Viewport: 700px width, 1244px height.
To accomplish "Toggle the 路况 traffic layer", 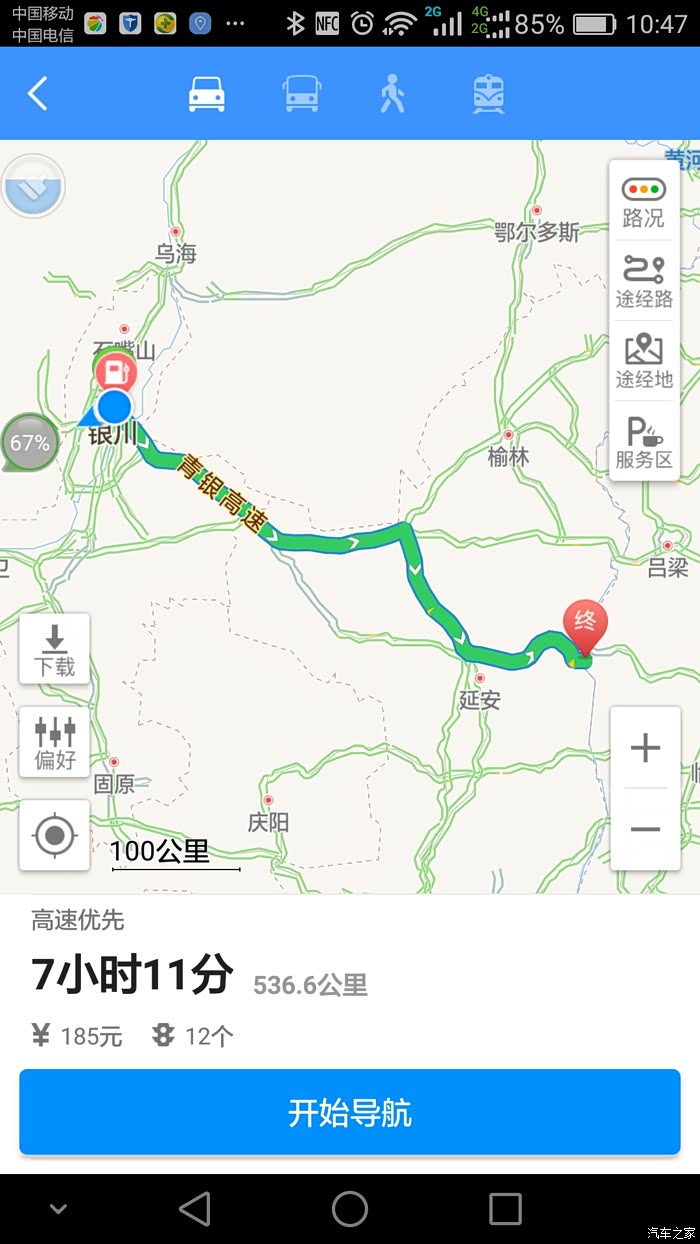I will [x=643, y=203].
